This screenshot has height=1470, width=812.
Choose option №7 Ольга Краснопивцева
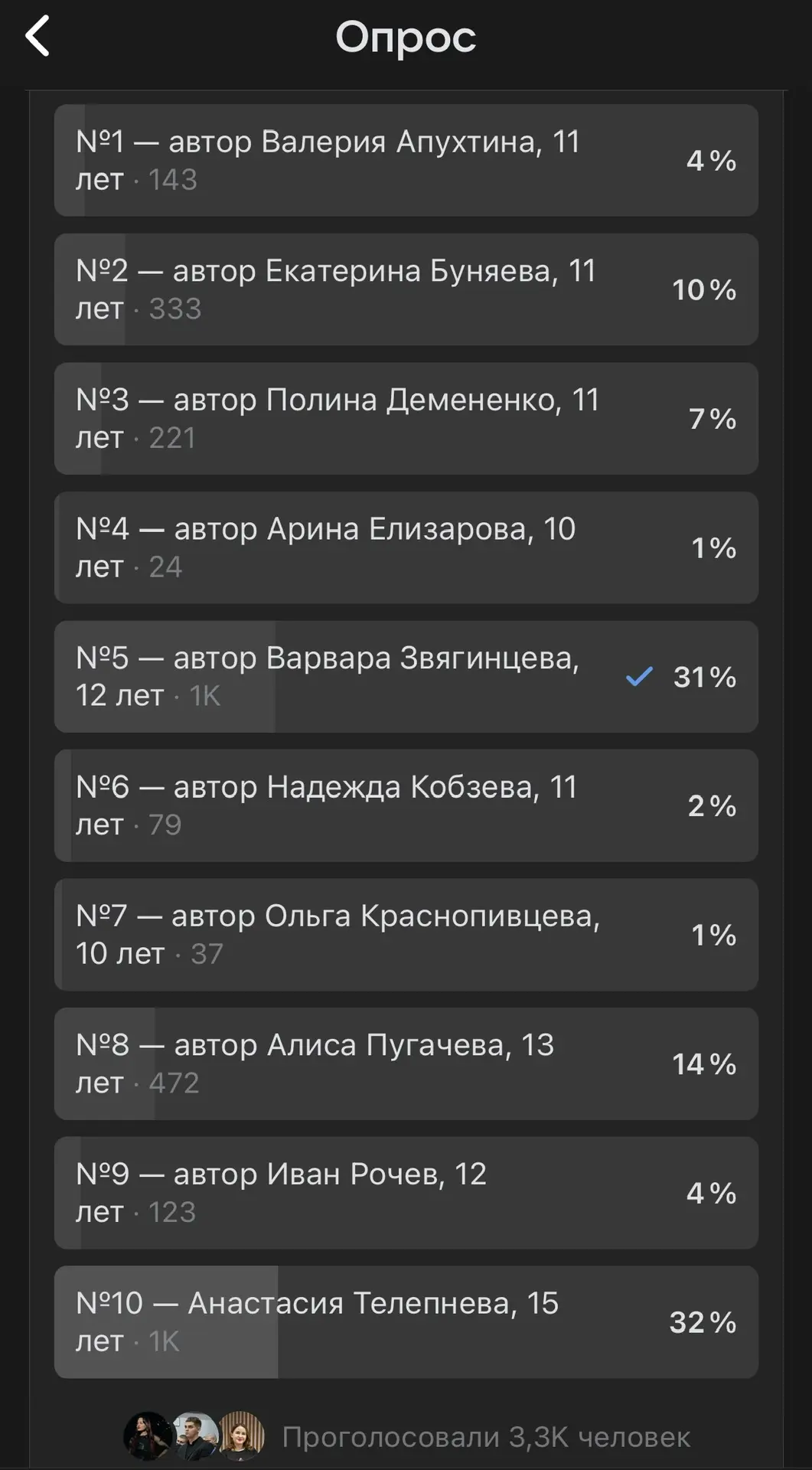click(406, 935)
